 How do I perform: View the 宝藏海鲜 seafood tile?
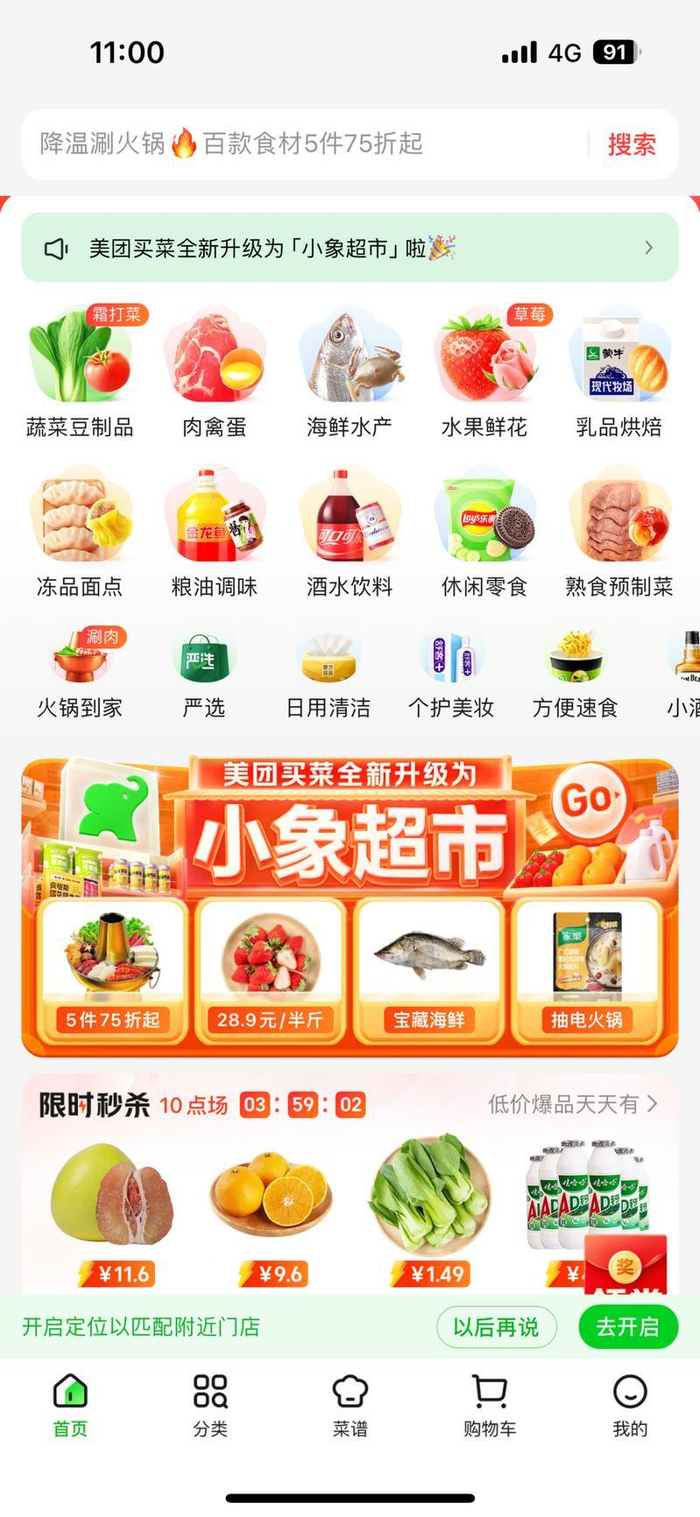pos(428,970)
